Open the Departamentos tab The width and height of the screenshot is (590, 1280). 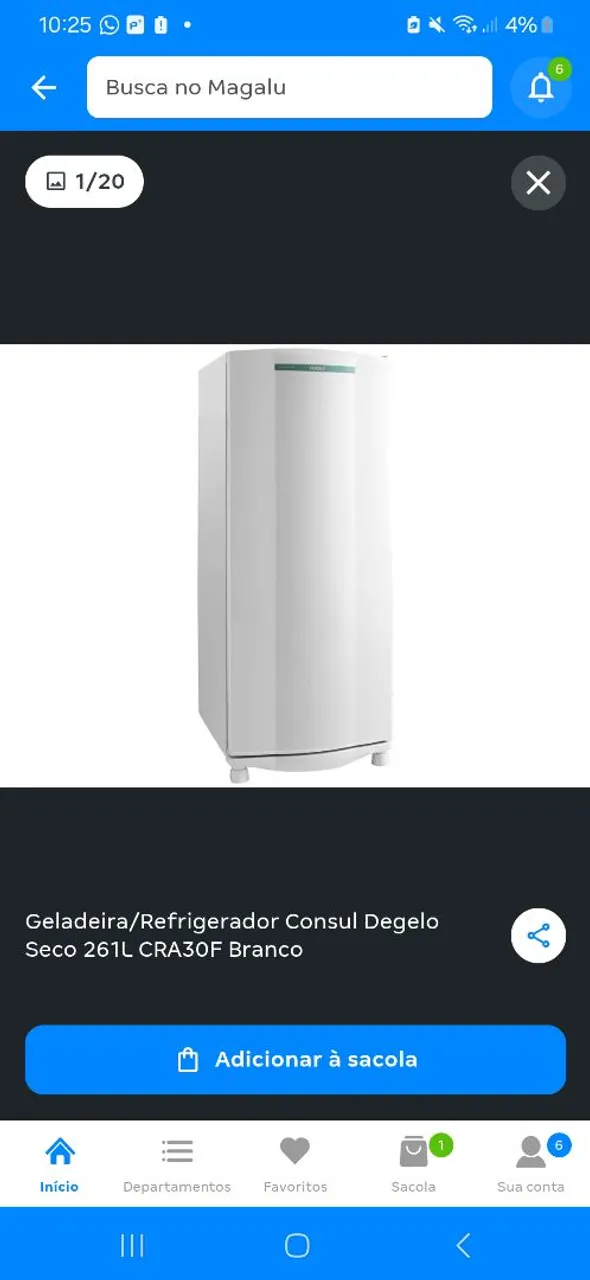click(177, 1164)
